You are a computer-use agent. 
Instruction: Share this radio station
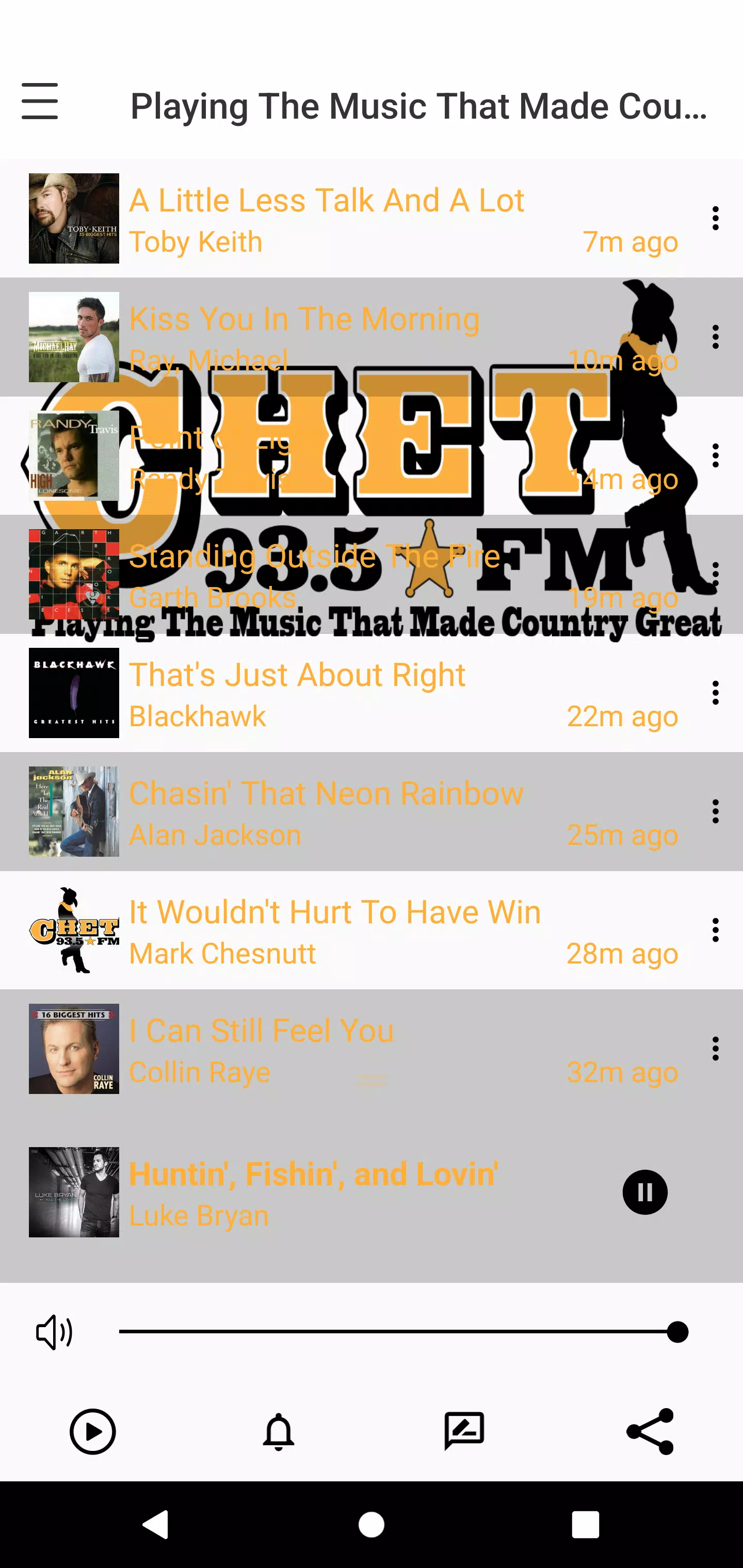point(650,1432)
